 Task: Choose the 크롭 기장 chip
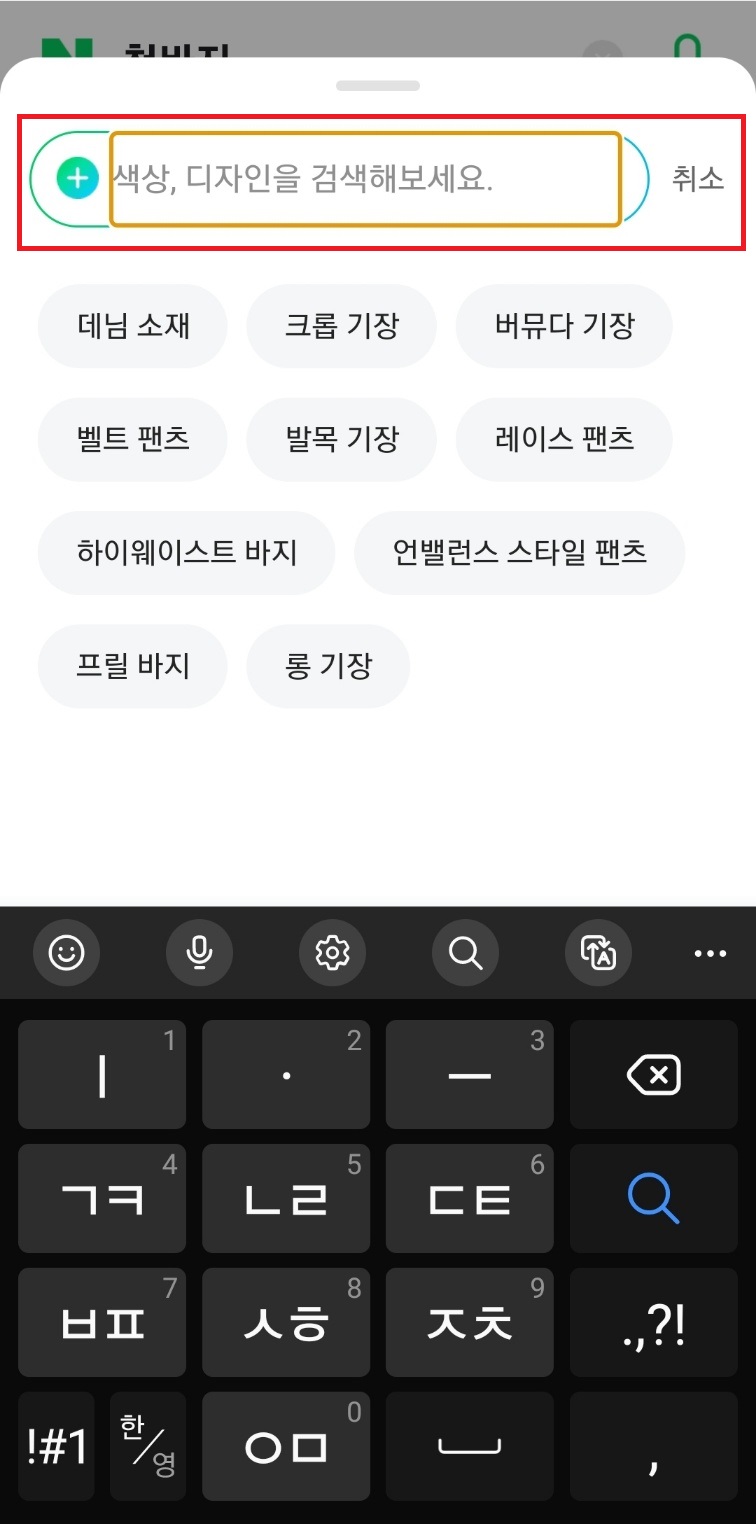[x=341, y=325]
